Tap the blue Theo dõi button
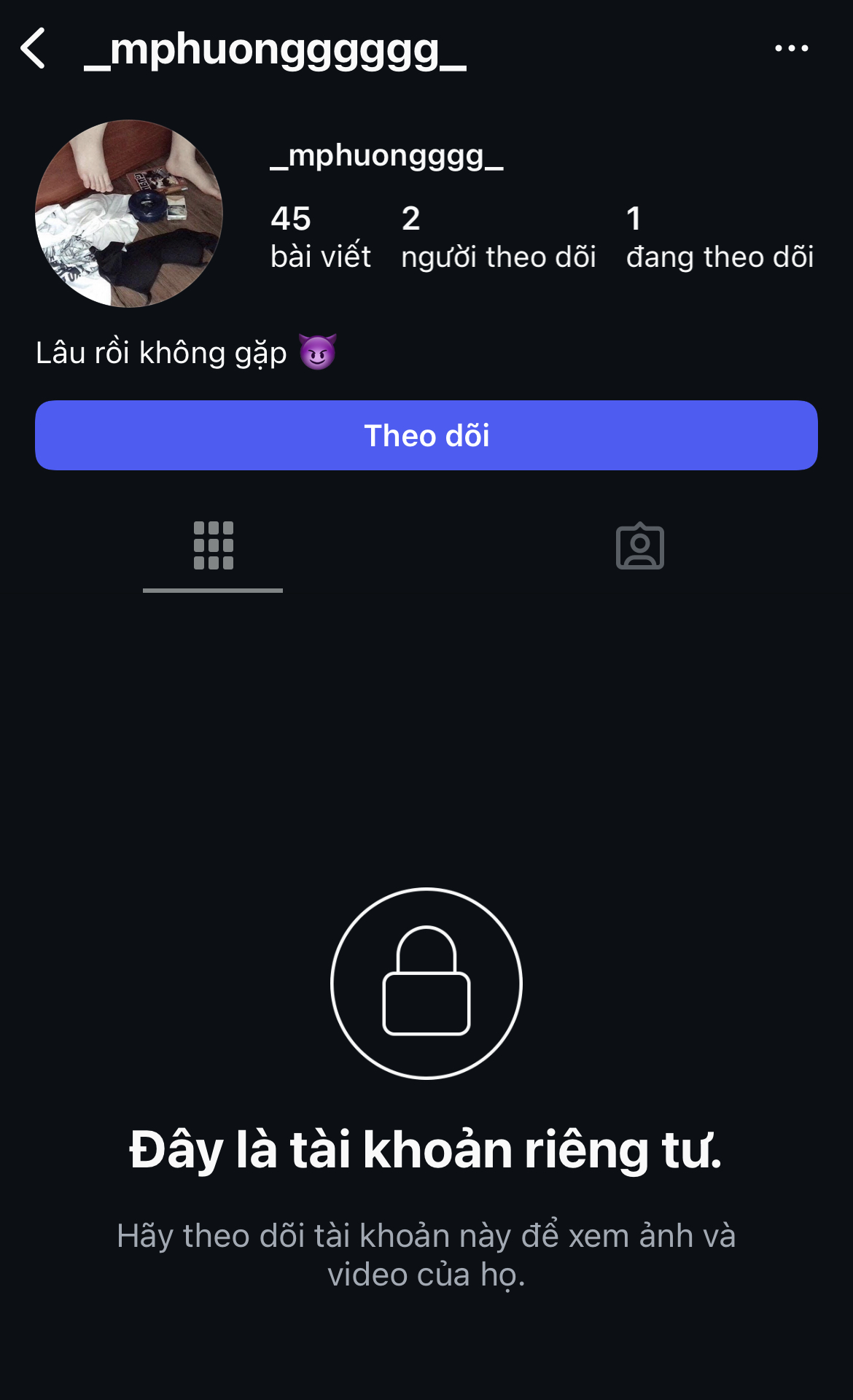Screen dimensions: 853x1400 (426, 435)
